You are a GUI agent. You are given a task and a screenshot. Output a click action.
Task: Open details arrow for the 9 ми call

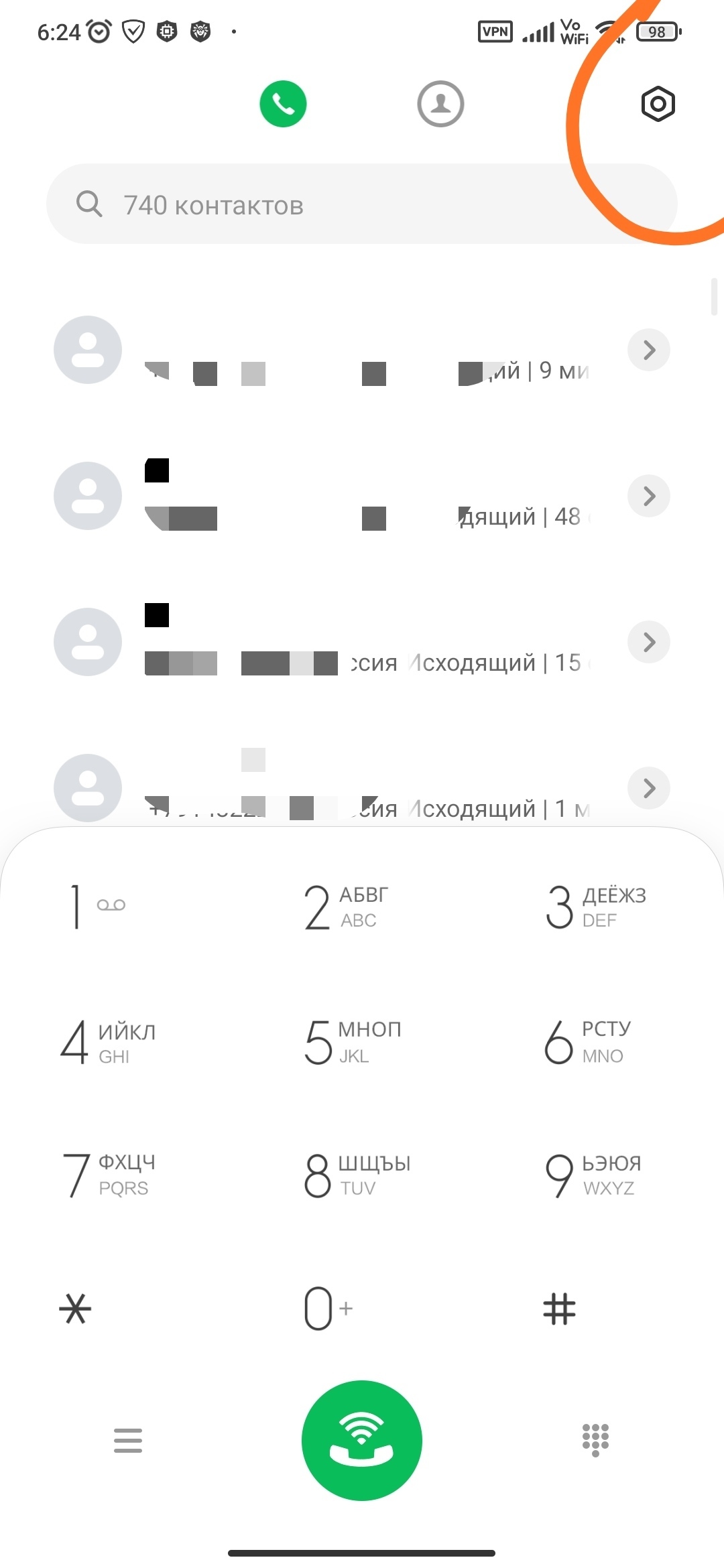click(x=648, y=350)
